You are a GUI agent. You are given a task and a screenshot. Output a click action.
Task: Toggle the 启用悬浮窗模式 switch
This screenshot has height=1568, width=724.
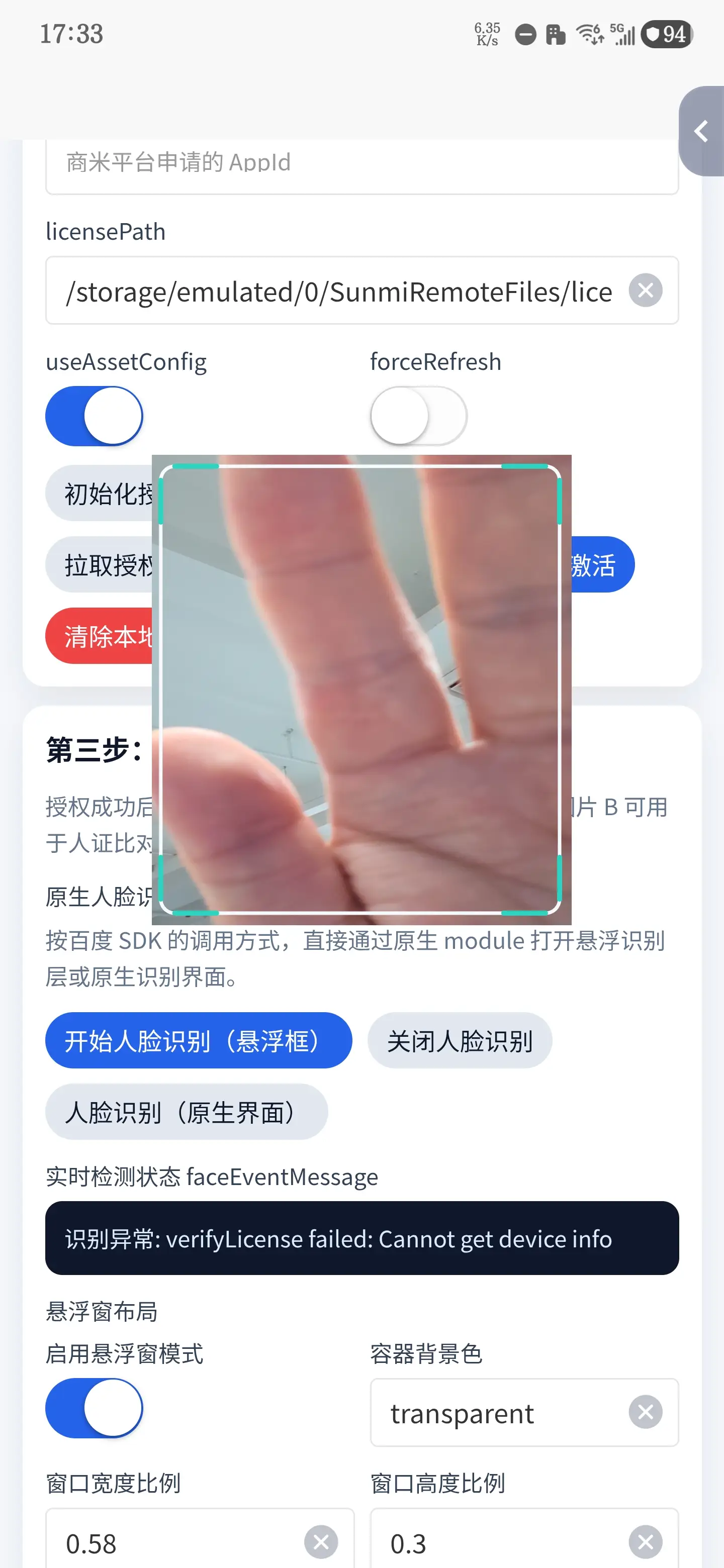(x=95, y=1409)
